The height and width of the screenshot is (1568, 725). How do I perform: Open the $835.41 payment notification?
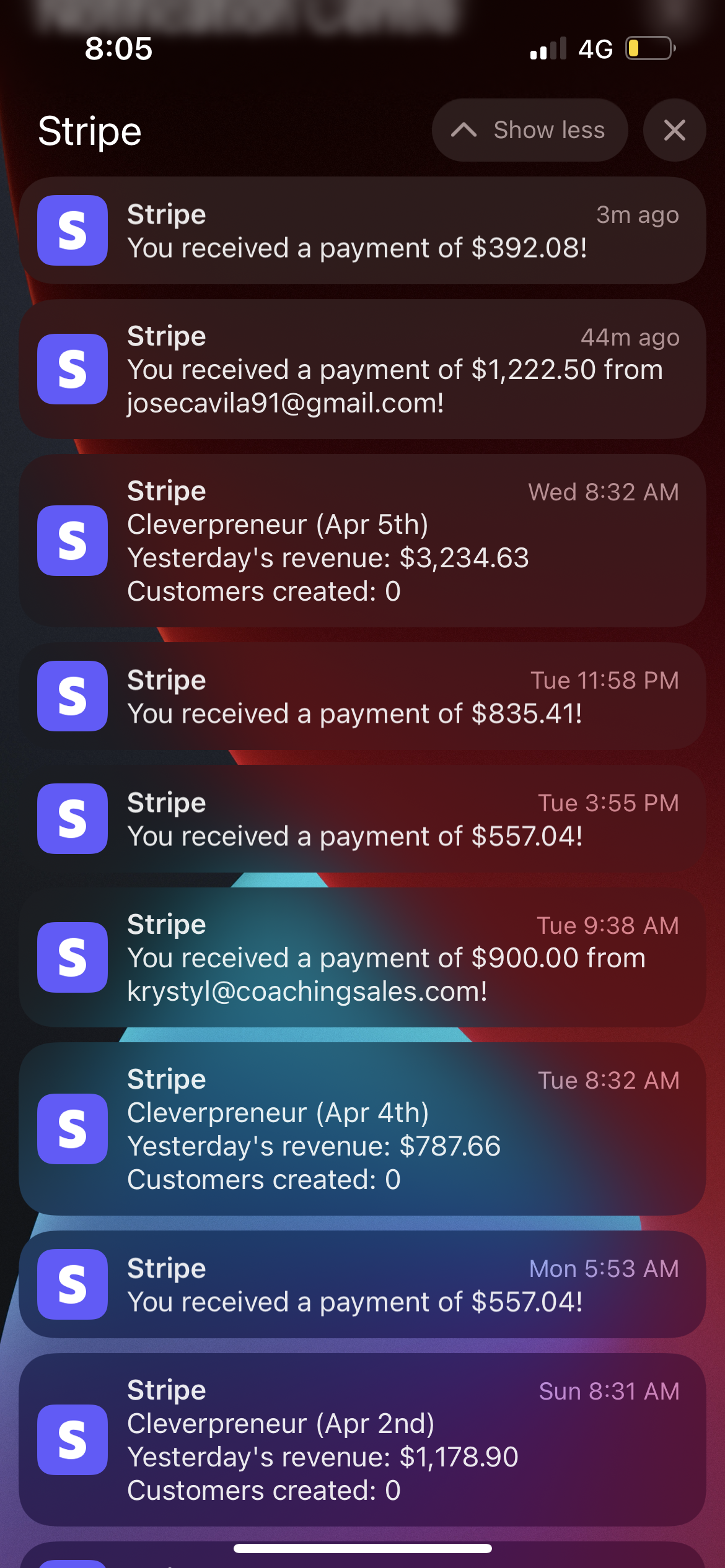click(x=362, y=696)
